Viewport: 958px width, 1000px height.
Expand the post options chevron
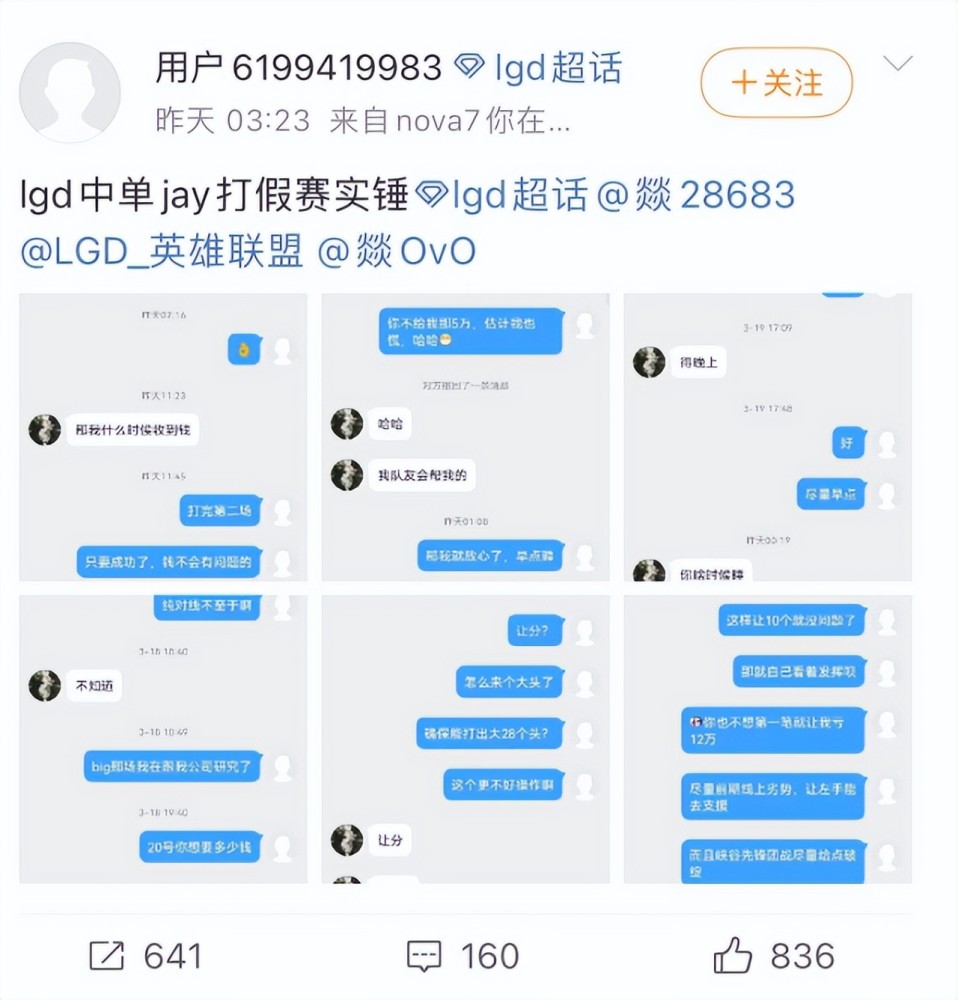[x=898, y=65]
